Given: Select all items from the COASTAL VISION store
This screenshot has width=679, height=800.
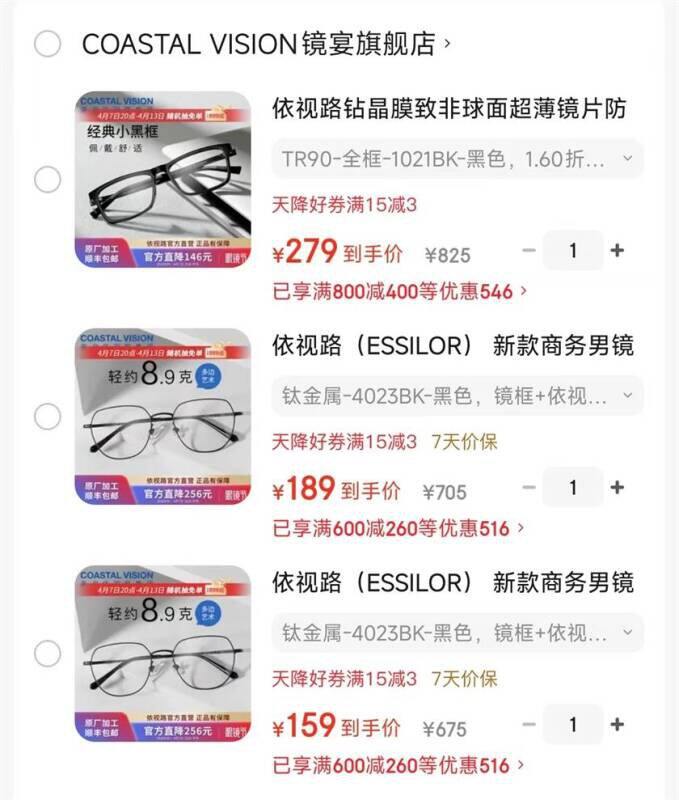Looking at the screenshot, I should 48,44.
